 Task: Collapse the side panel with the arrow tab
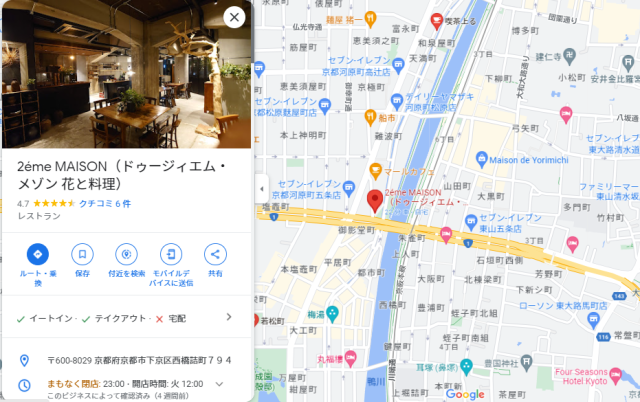point(261,189)
